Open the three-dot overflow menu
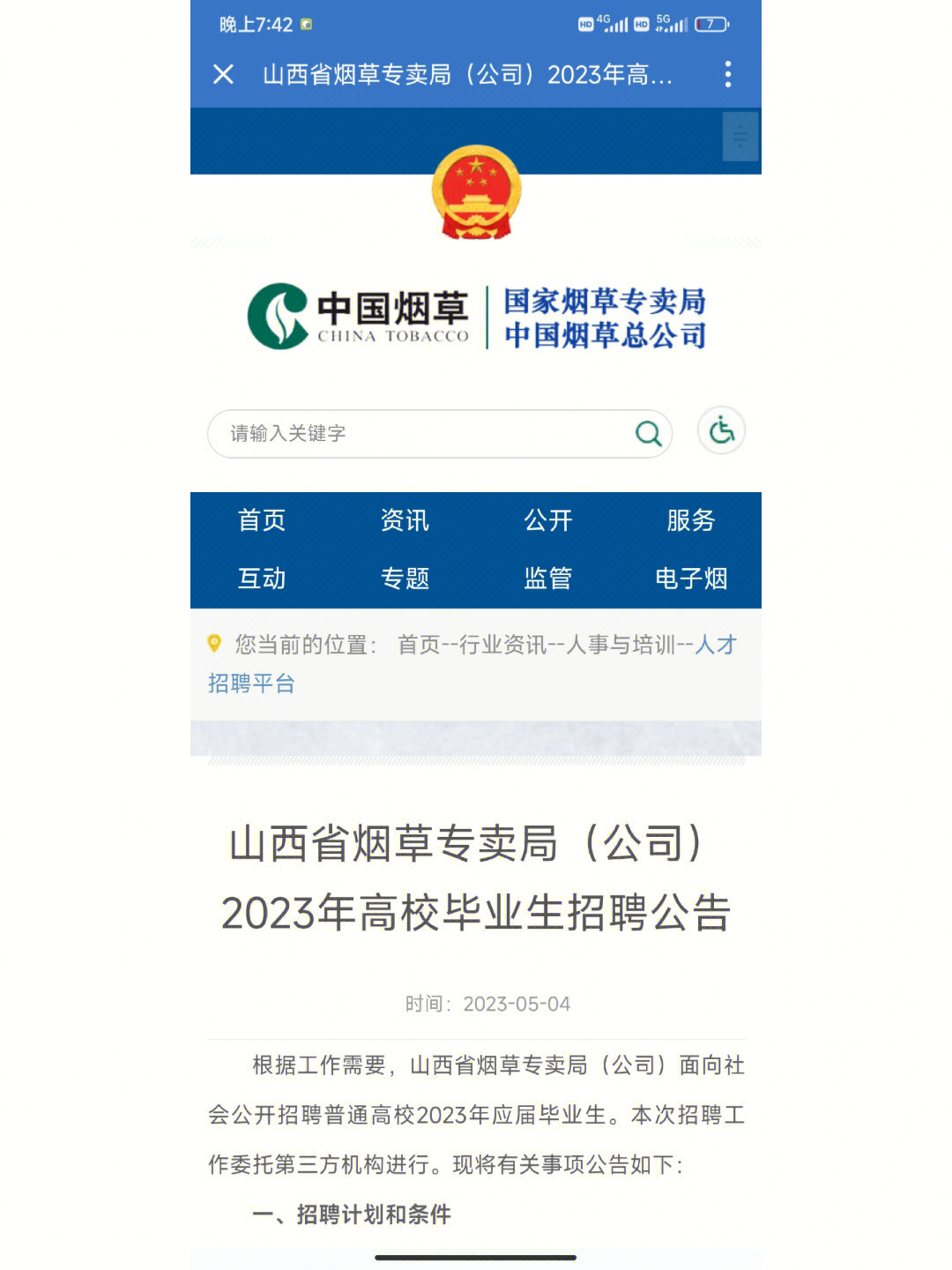952x1270 pixels. 727,74
